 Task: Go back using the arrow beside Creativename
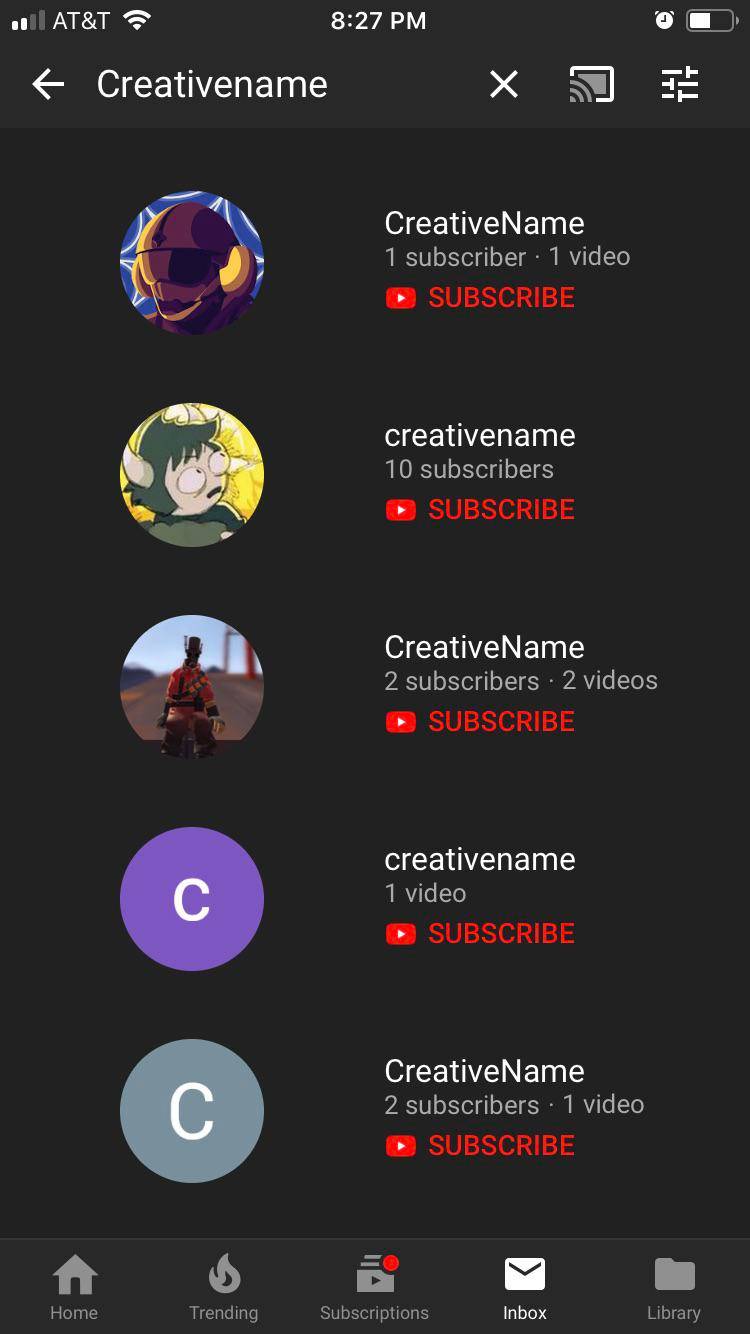(x=48, y=85)
